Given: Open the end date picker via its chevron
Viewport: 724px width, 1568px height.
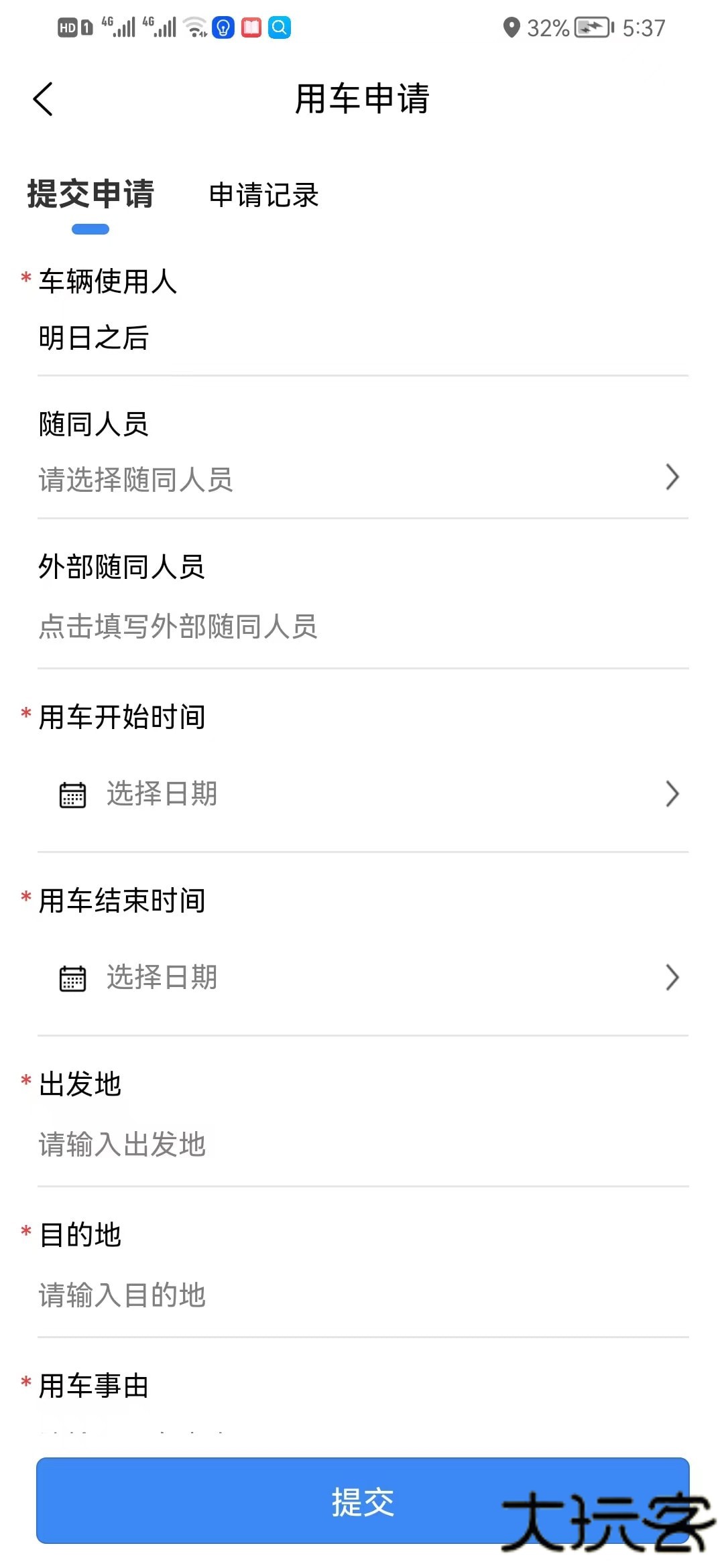Looking at the screenshot, I should point(672,977).
